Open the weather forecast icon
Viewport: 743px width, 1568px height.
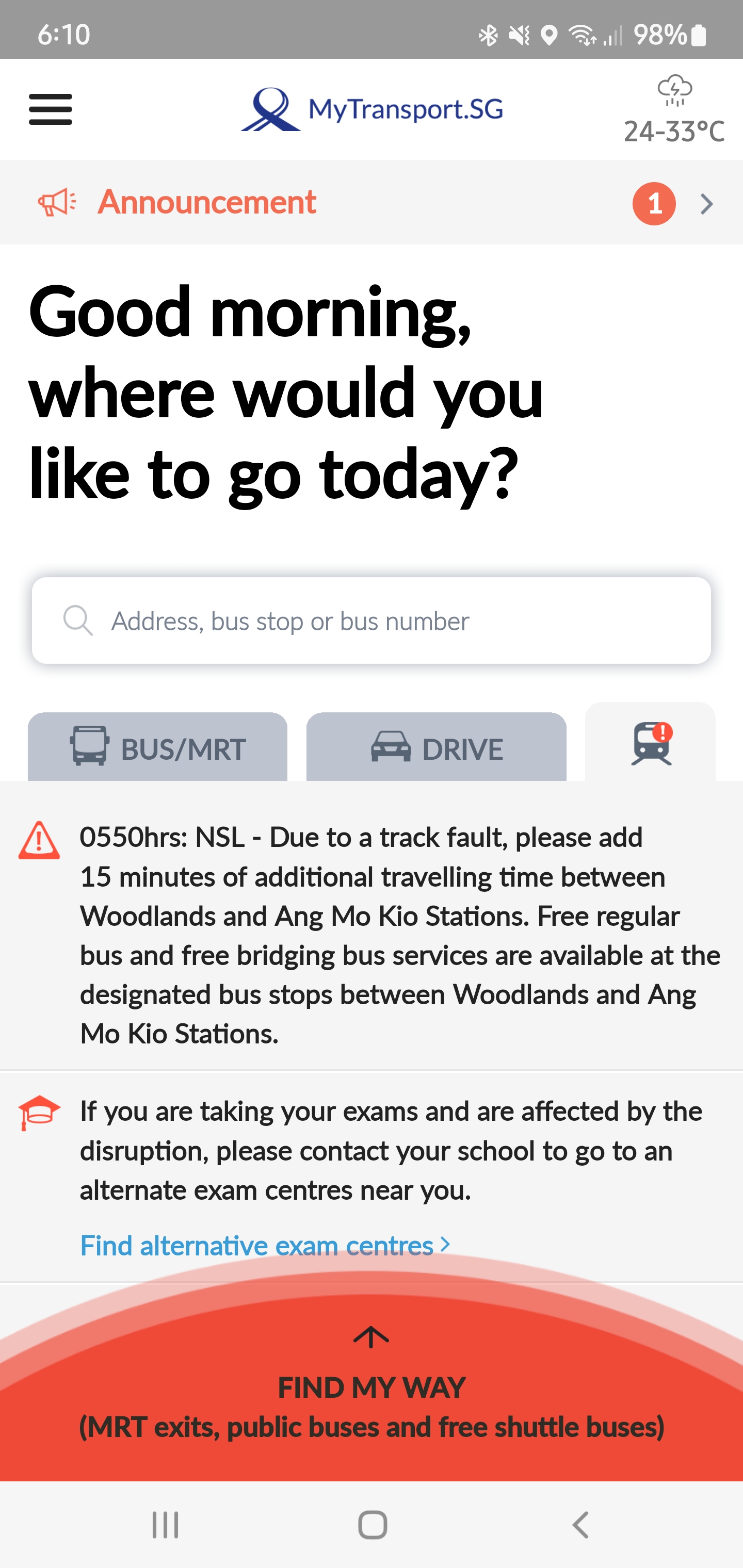(x=673, y=91)
